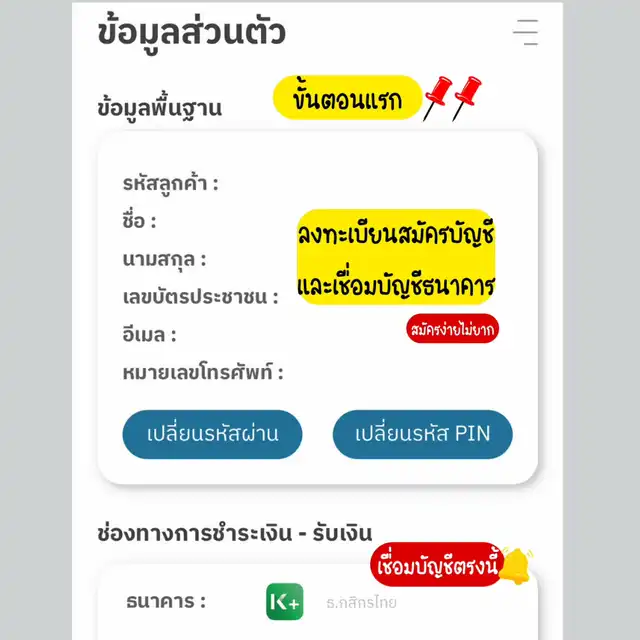Screen dimensions: 640x640
Task: Select the เปลี่ยนรหัส PIN button
Action: click(x=422, y=434)
